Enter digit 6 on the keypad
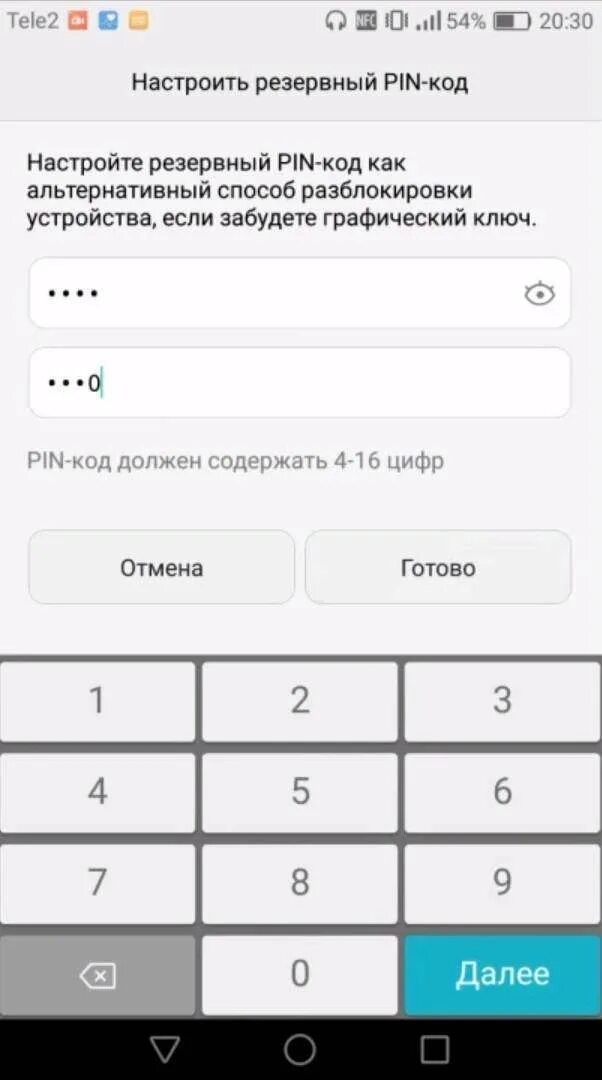602x1080 pixels. click(x=503, y=792)
